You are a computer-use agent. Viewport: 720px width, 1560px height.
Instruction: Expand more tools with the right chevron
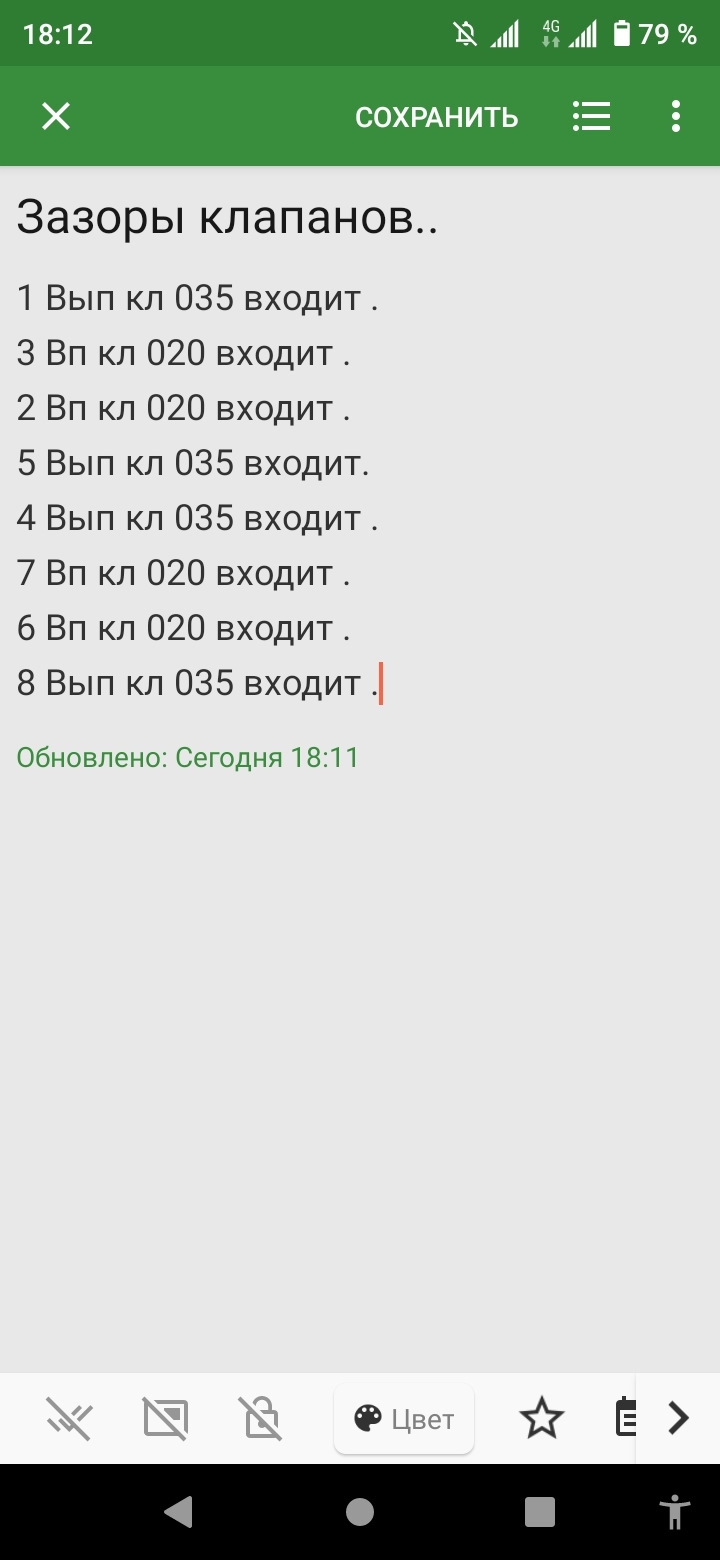(679, 1417)
